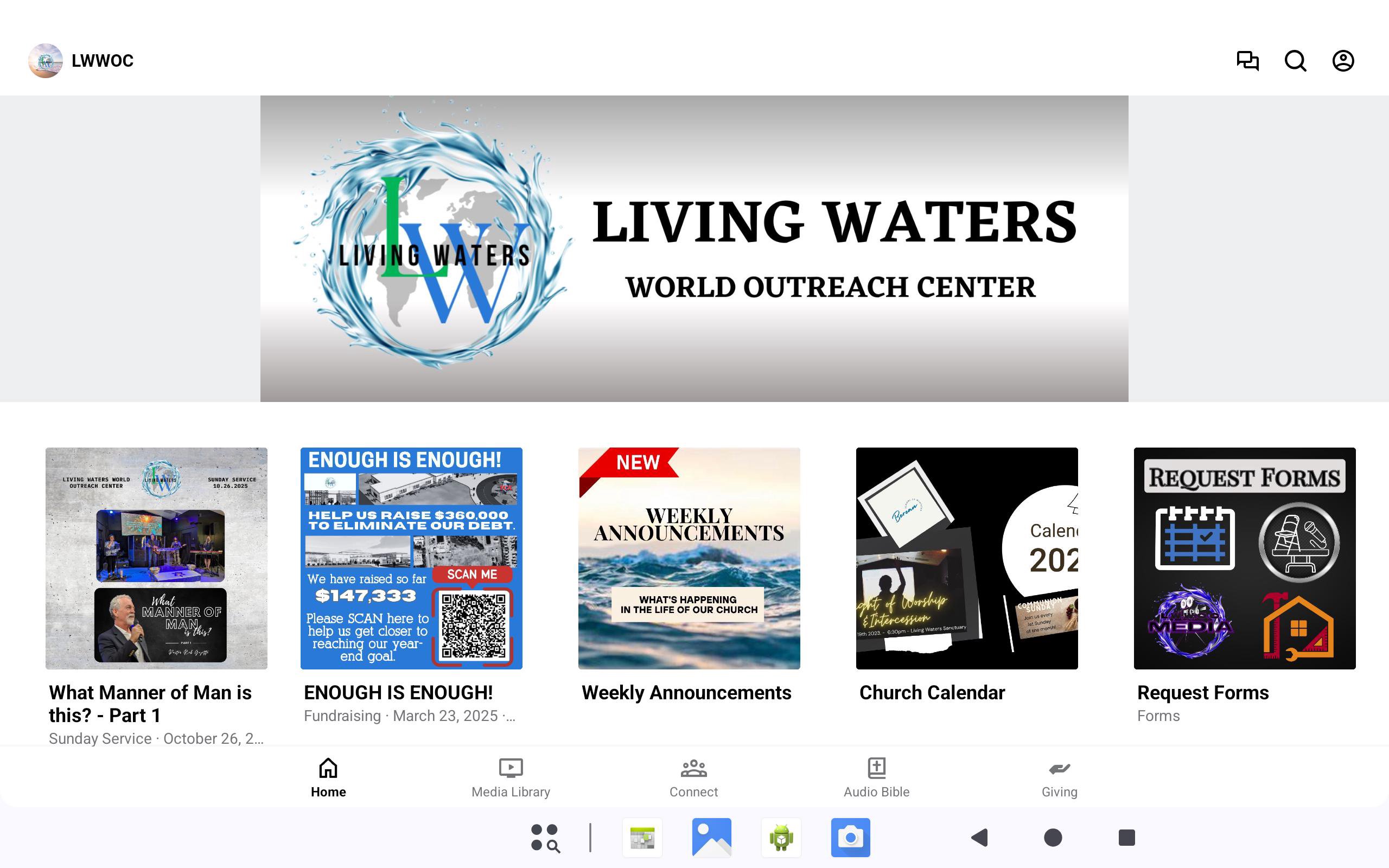The image size is (1389, 868).
Task: Open the camera app in the taskbar
Action: pos(850,838)
